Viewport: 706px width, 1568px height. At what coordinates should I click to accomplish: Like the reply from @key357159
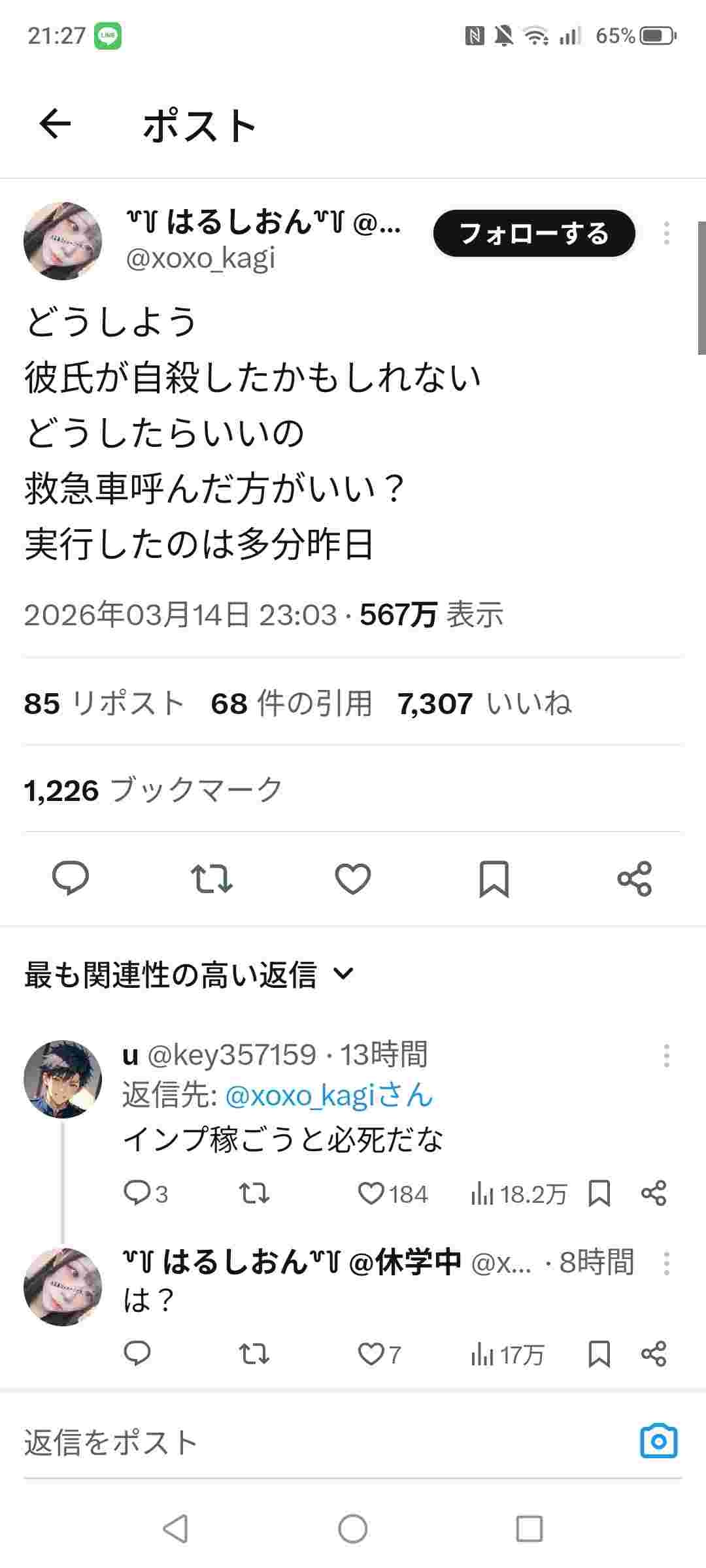pyautogui.click(x=371, y=1194)
